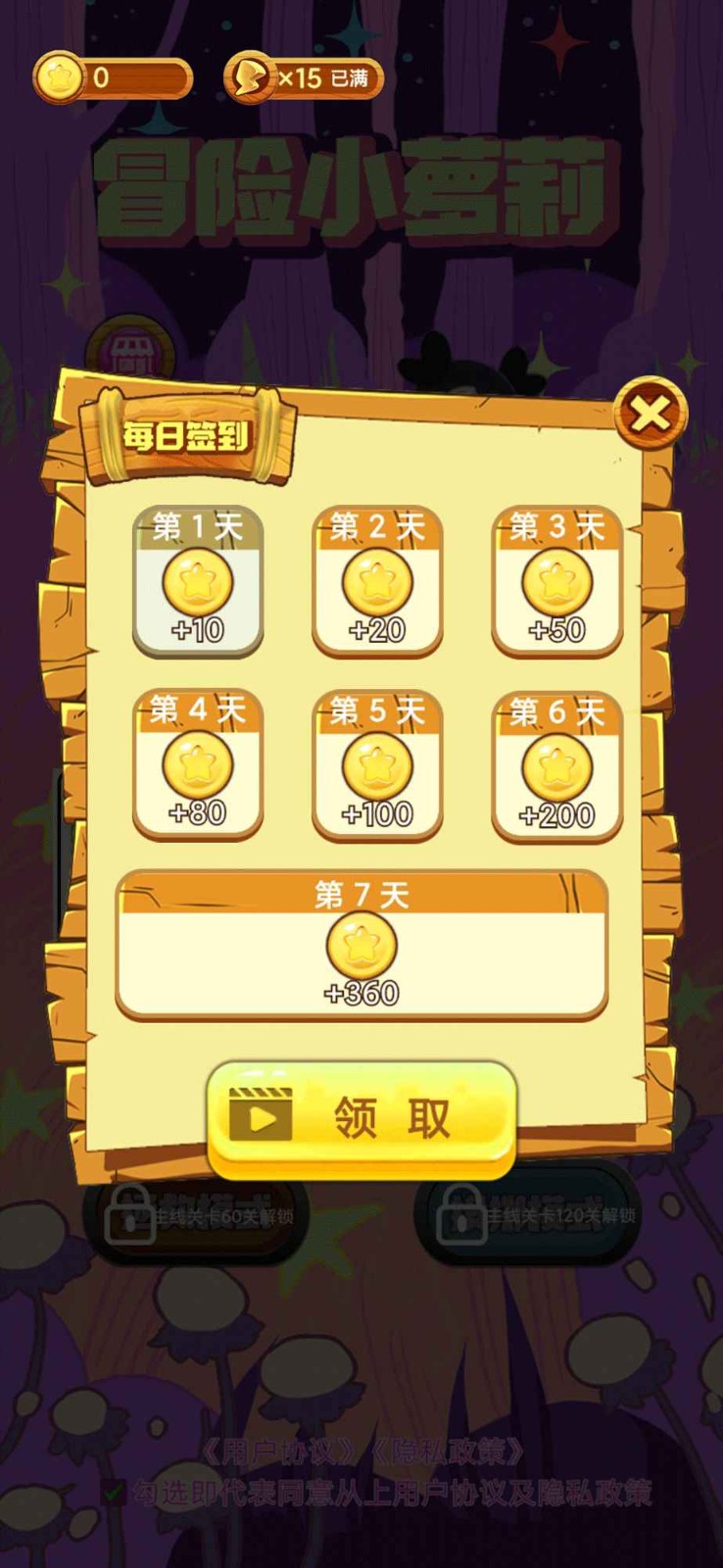Close the daily sign-in dialog
The image size is (723, 1568).
tap(650, 414)
